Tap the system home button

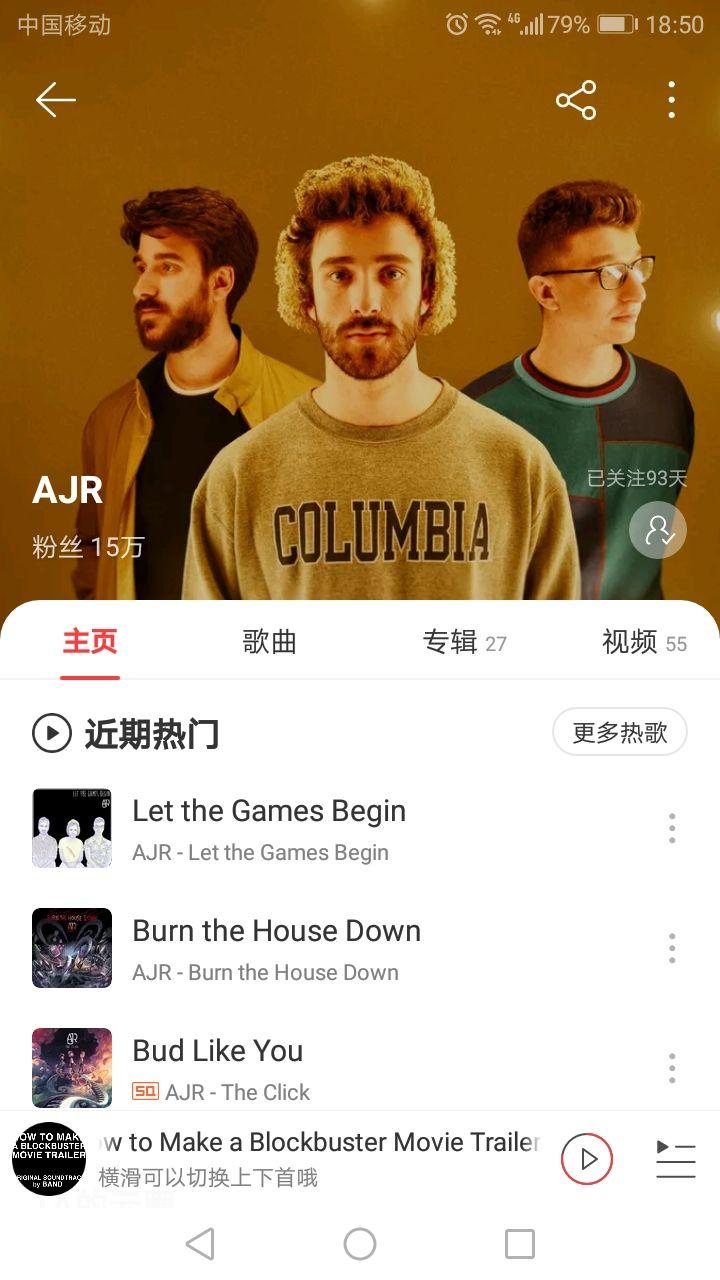coord(360,1244)
